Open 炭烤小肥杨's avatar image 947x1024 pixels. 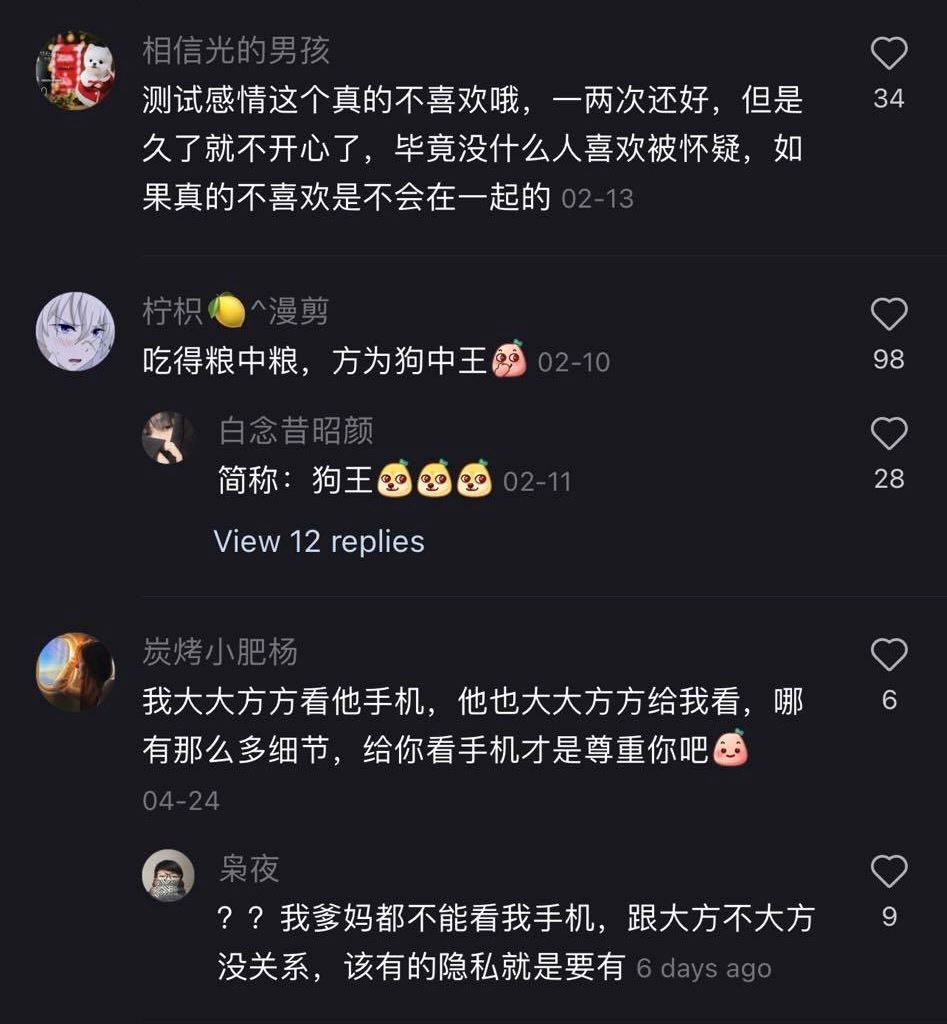pos(72,671)
